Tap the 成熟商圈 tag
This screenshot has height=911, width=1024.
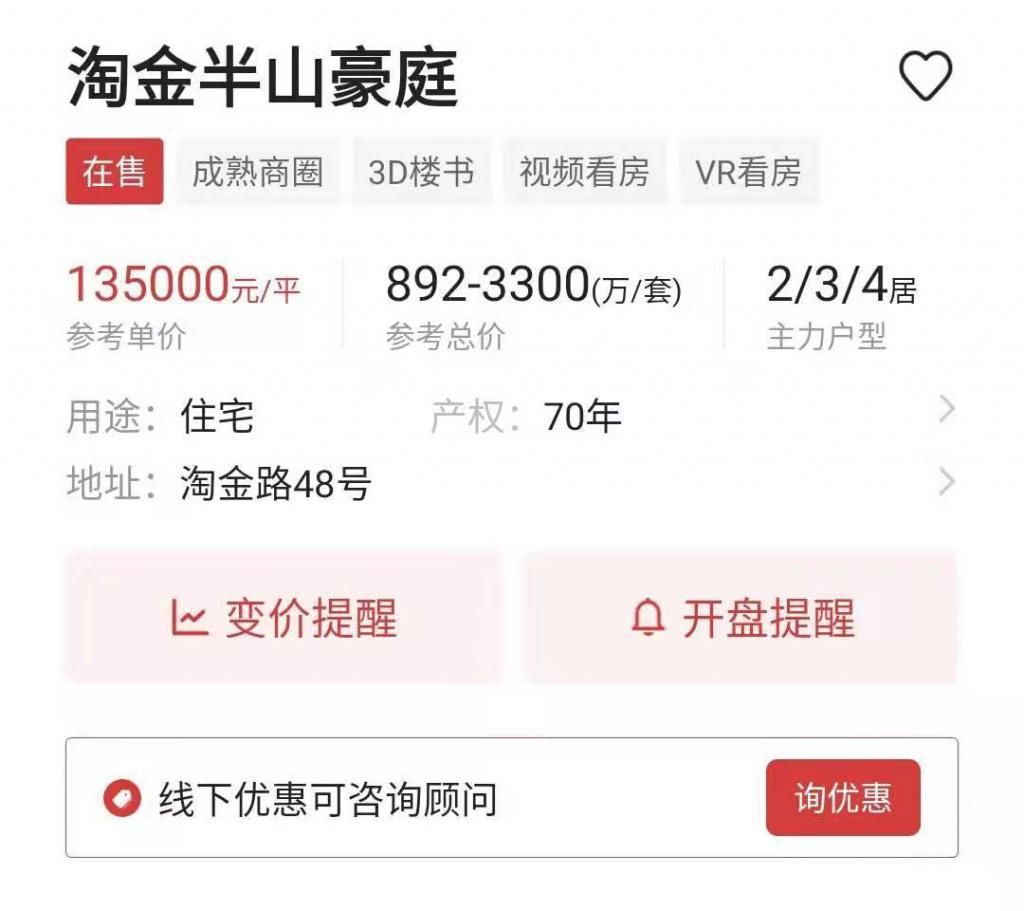257,172
